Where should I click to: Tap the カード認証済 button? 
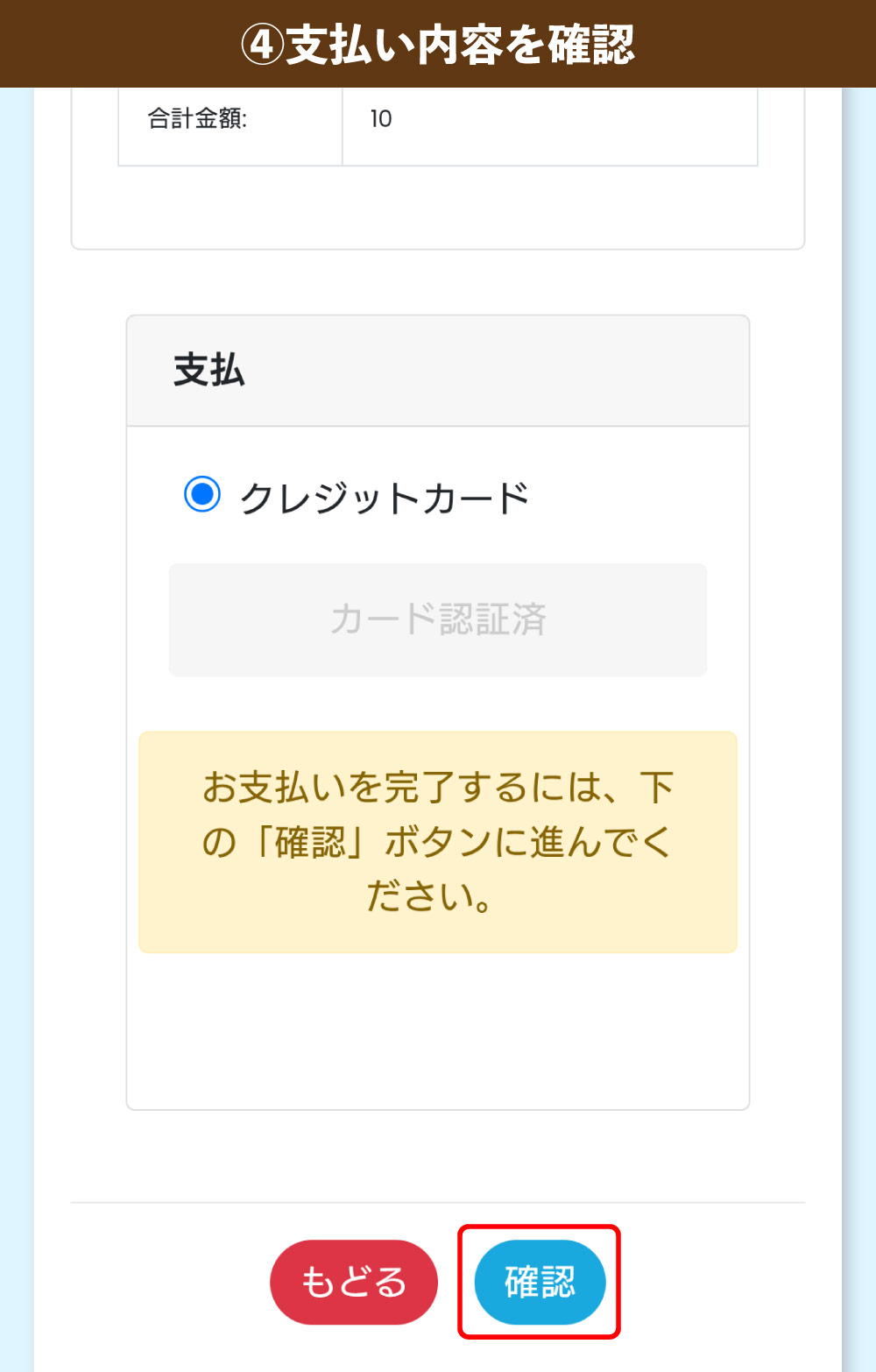coord(438,619)
